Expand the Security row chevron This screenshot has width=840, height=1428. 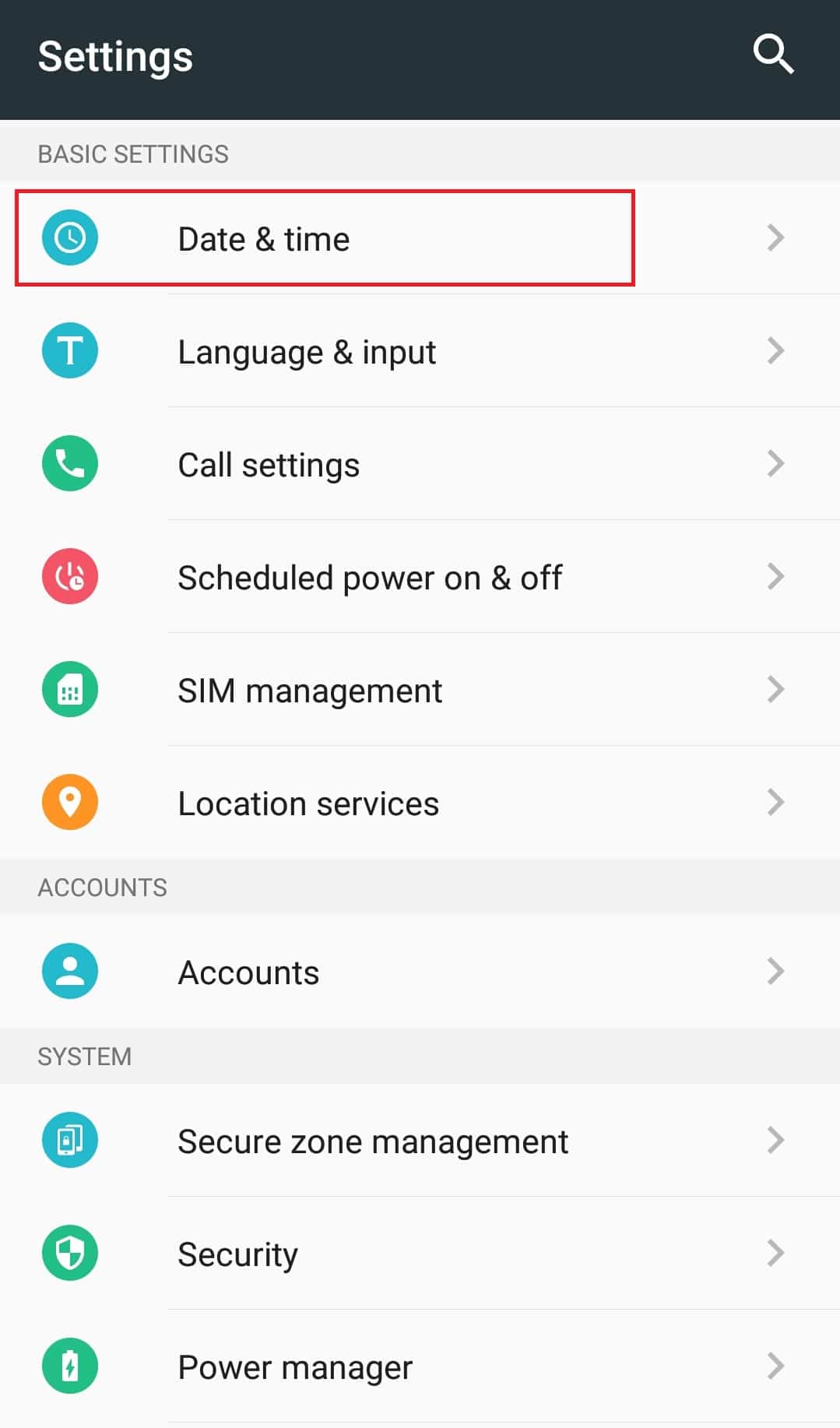pos(775,1253)
